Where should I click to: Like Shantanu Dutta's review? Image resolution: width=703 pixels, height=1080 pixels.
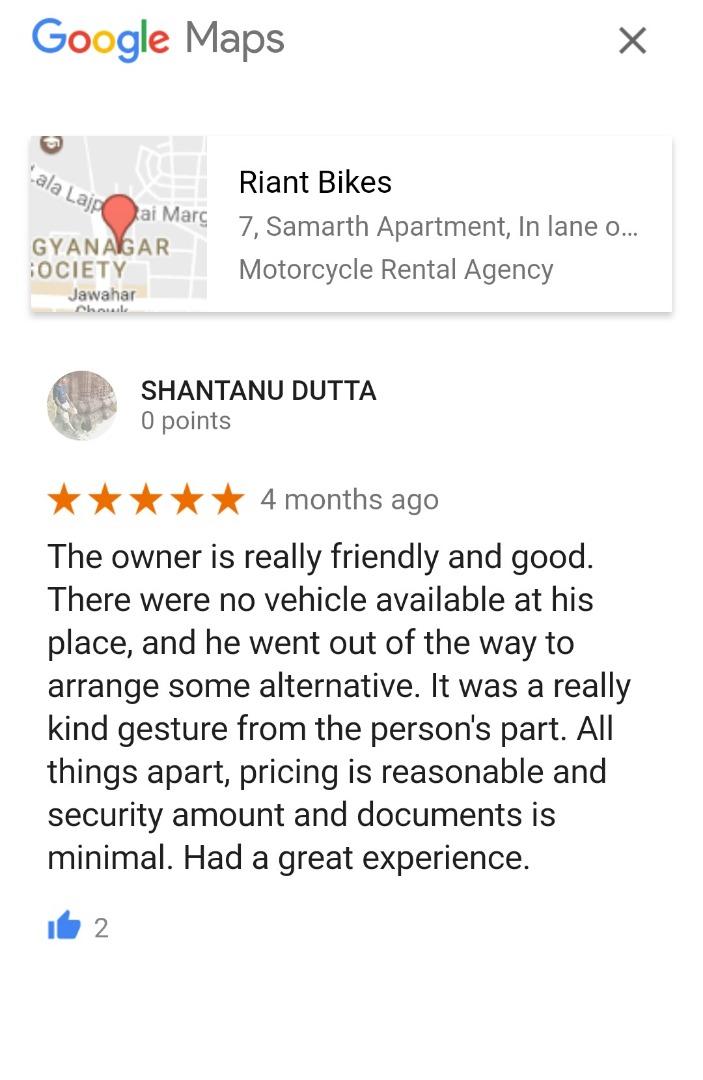pos(64,928)
